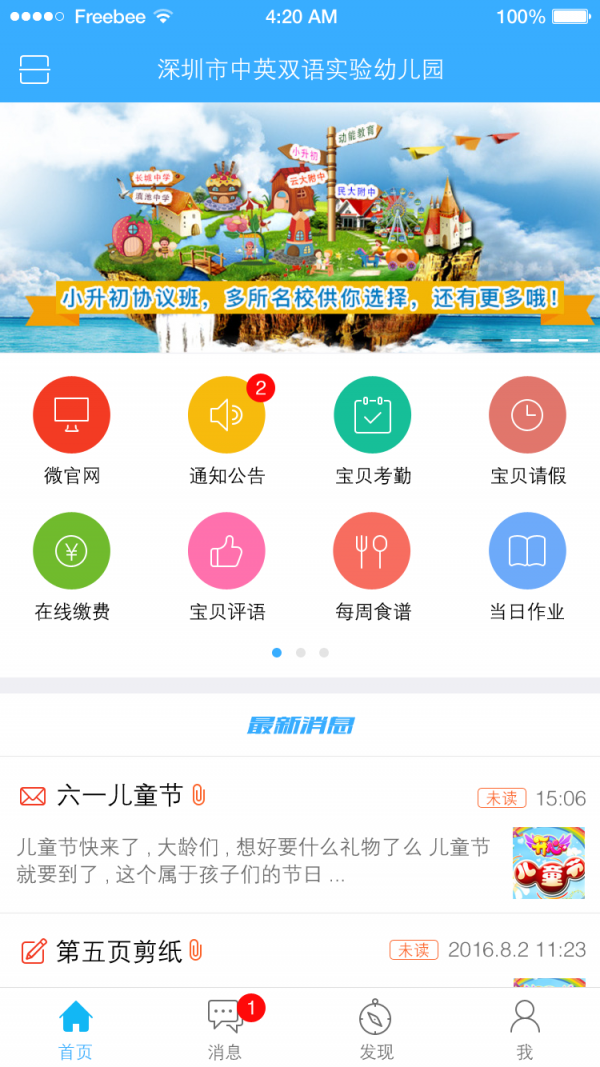Switch to the 首页 tab

(x=75, y=1029)
